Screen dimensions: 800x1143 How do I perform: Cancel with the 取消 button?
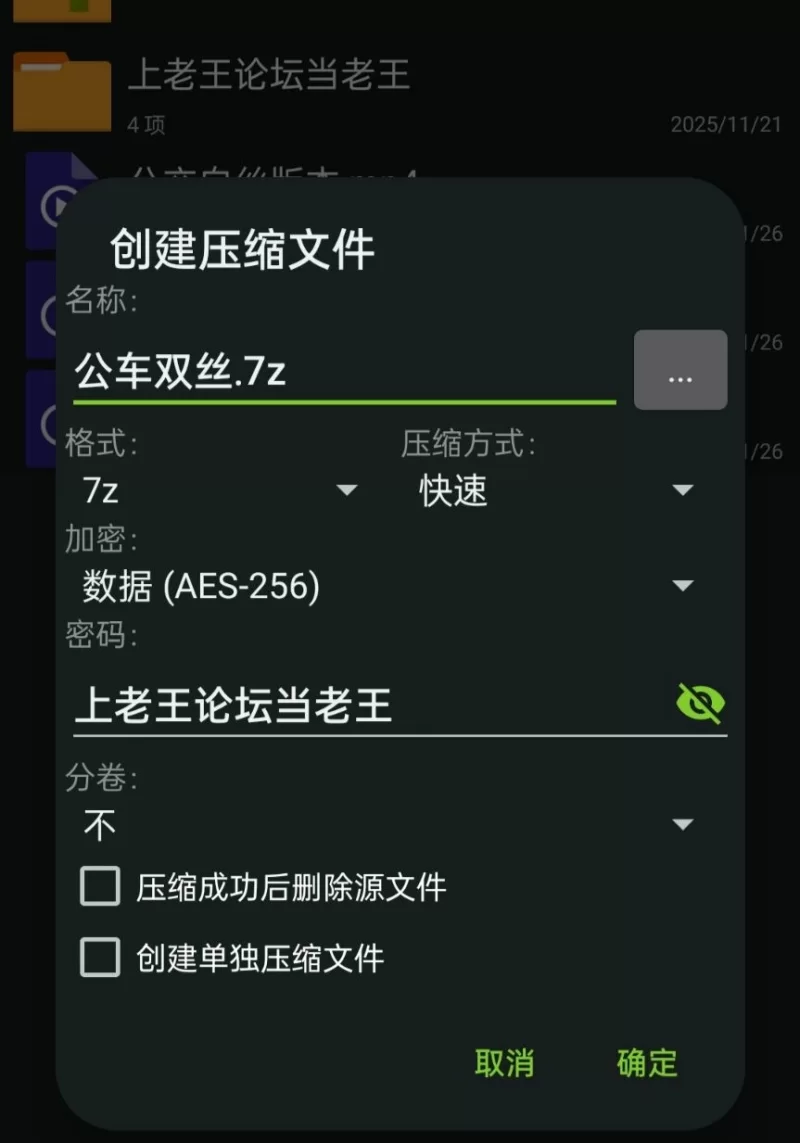pyautogui.click(x=504, y=1063)
